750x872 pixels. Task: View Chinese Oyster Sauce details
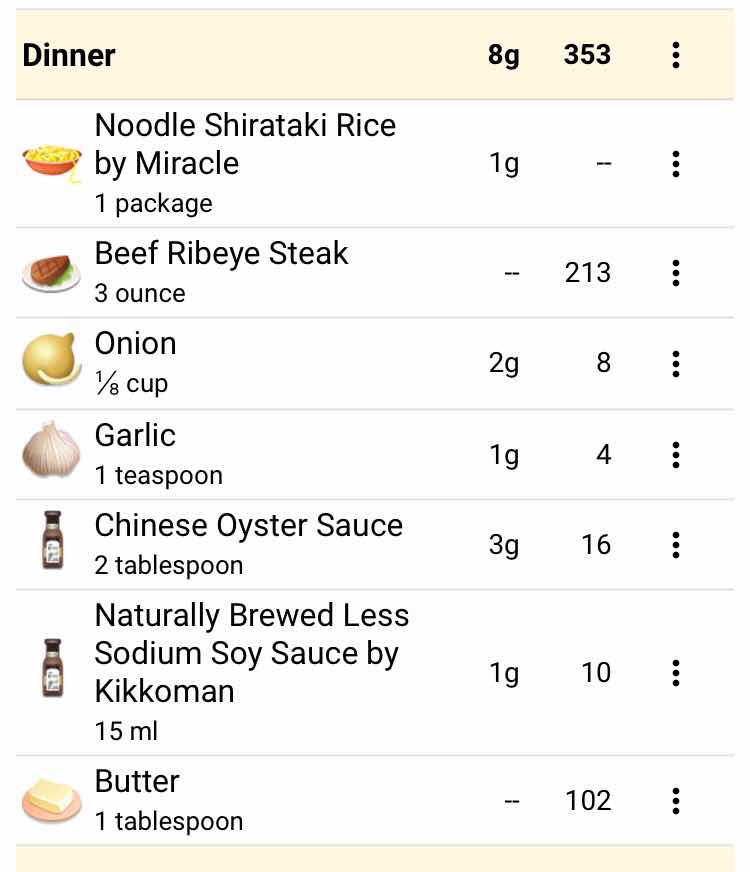[248, 544]
